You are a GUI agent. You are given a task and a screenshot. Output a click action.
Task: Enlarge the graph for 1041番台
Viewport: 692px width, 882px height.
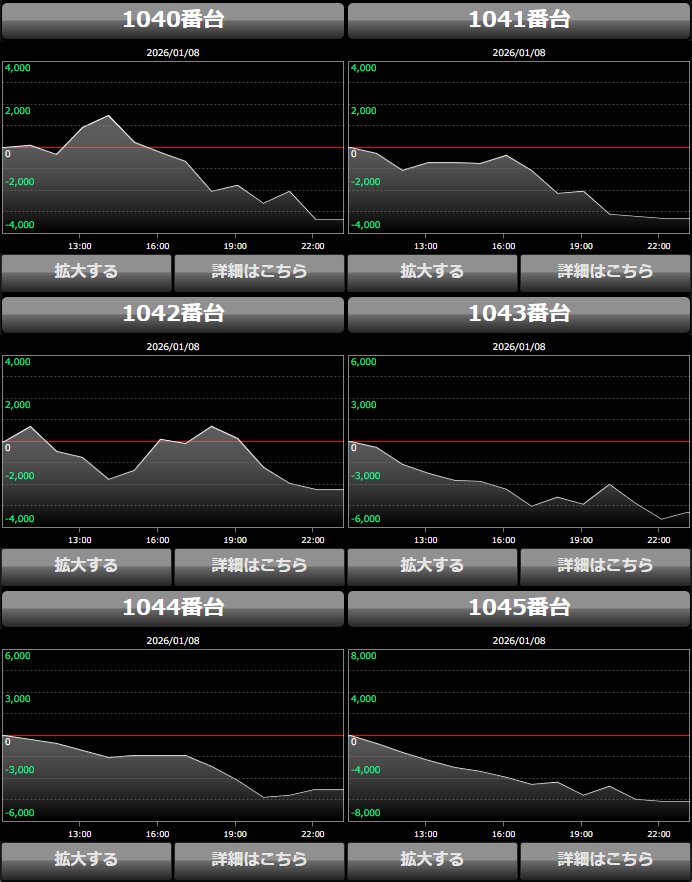(x=433, y=272)
